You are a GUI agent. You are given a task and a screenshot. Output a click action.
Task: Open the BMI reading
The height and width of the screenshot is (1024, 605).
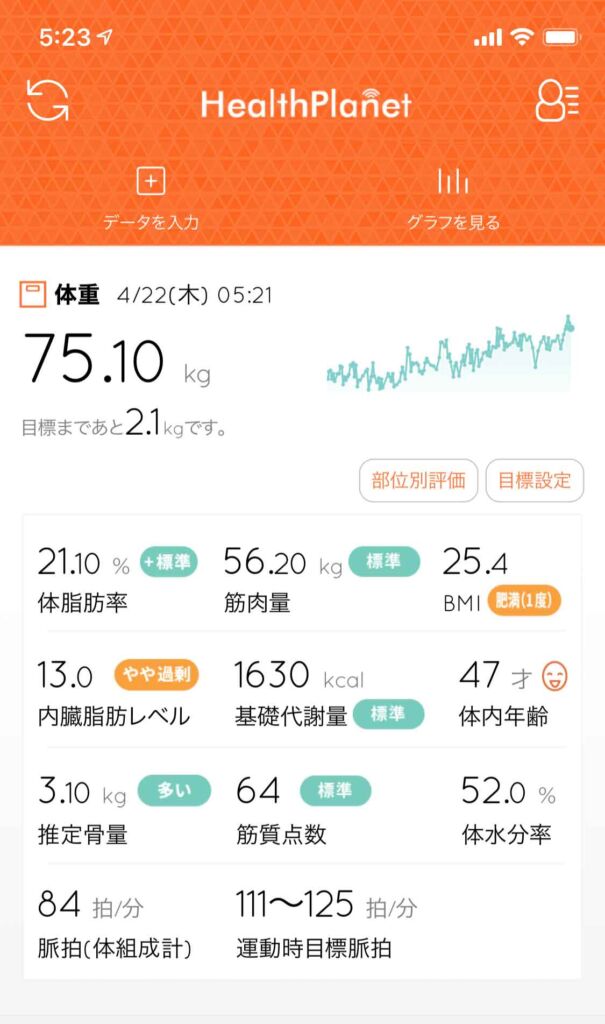[500, 580]
